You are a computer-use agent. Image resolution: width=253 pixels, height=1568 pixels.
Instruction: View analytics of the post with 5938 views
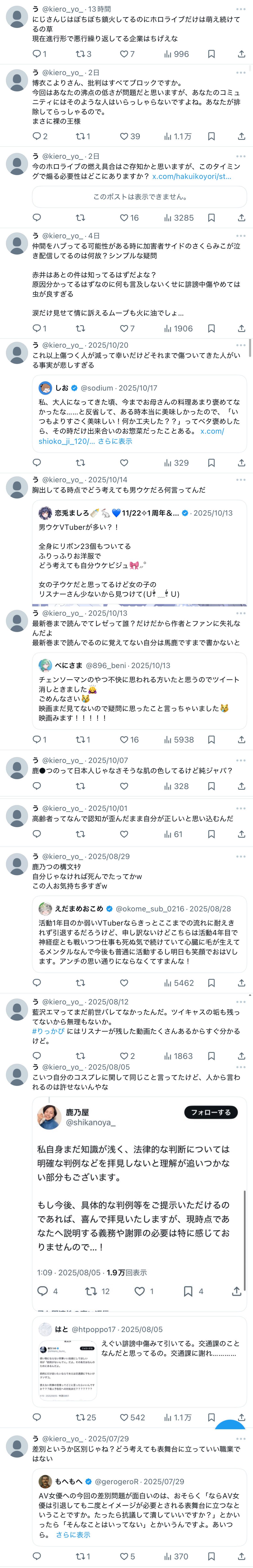pyautogui.click(x=178, y=740)
